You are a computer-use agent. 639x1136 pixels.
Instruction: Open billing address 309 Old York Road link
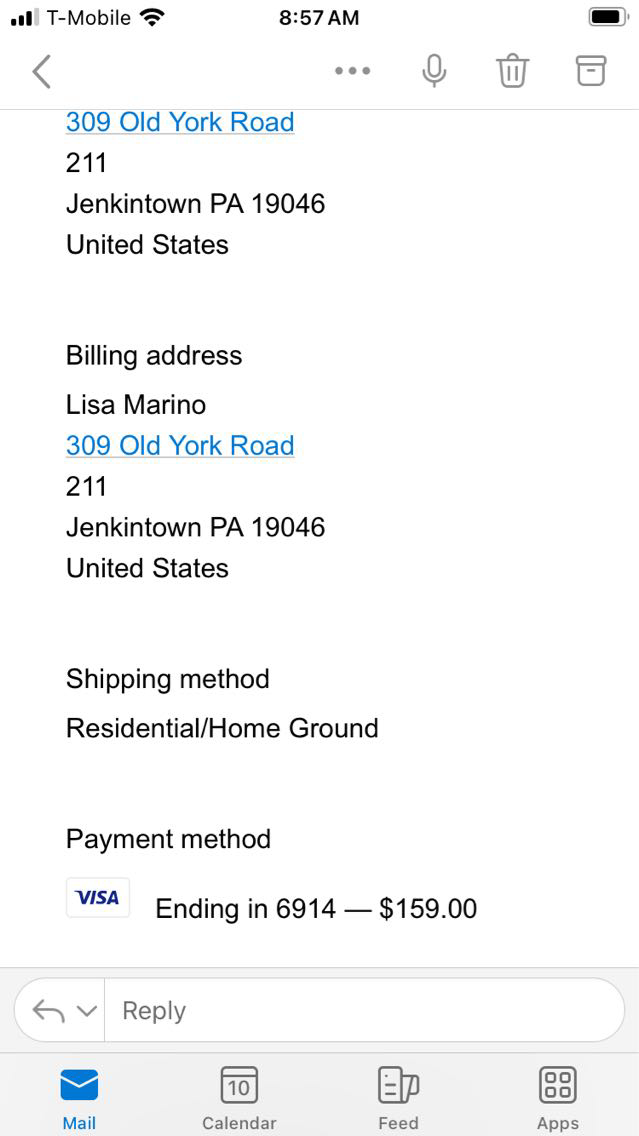pyautogui.click(x=180, y=445)
